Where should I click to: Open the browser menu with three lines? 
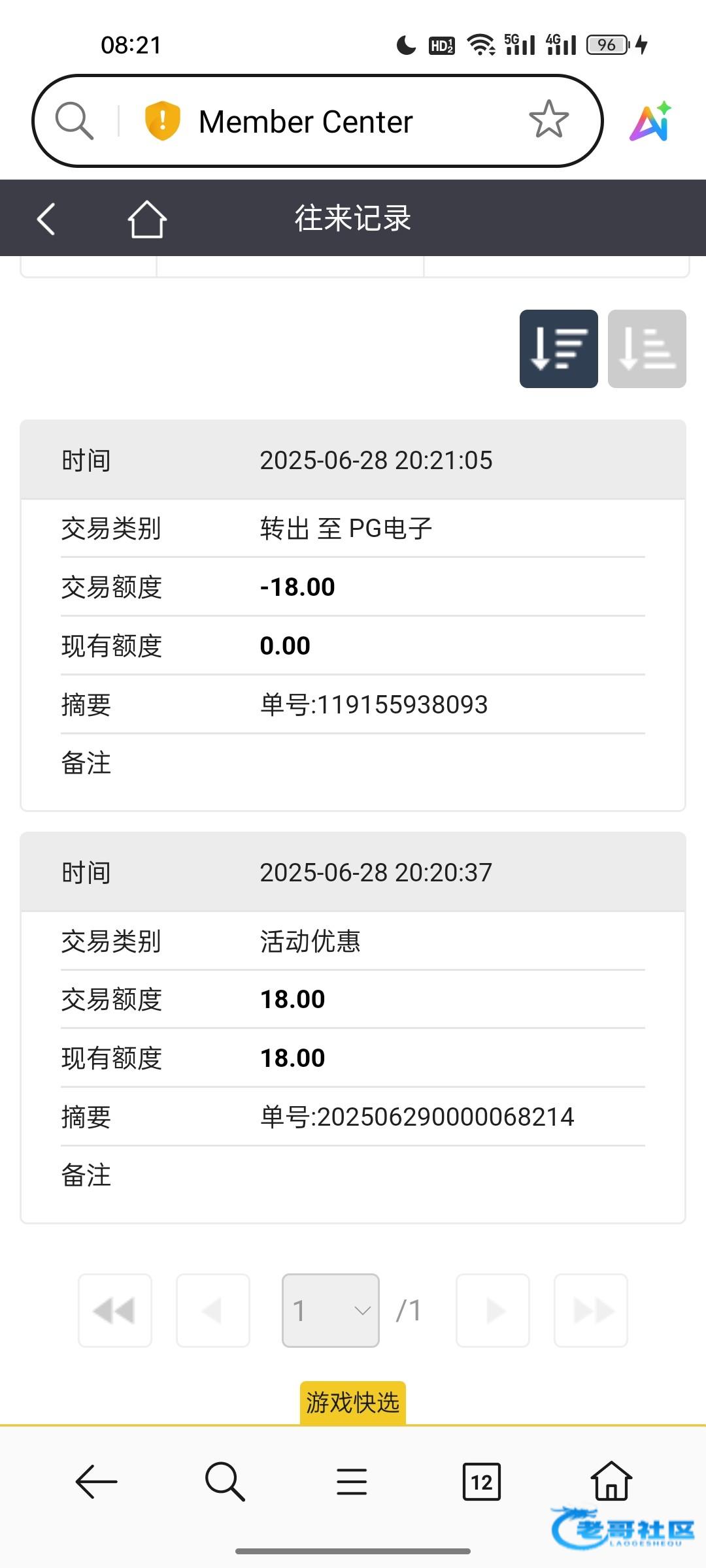[352, 1482]
